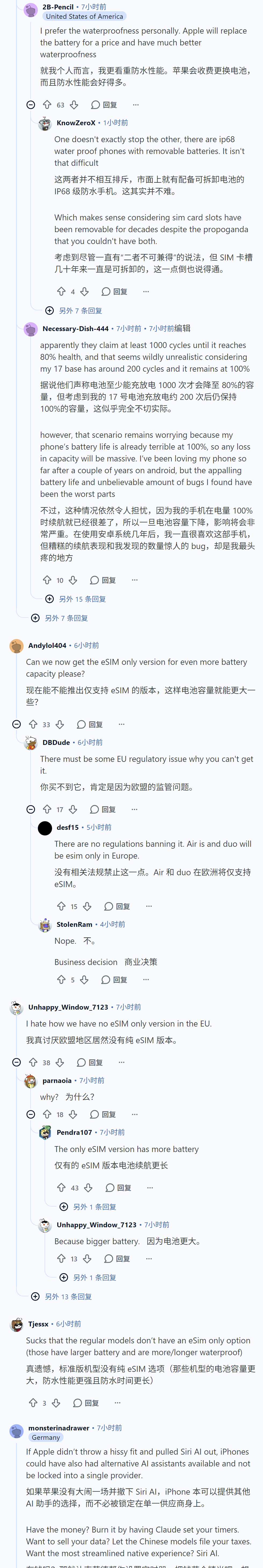Collapse Unhappy_Window_7123's top-level thread
Viewport: 263px width, 1568px height.
coord(16,1062)
